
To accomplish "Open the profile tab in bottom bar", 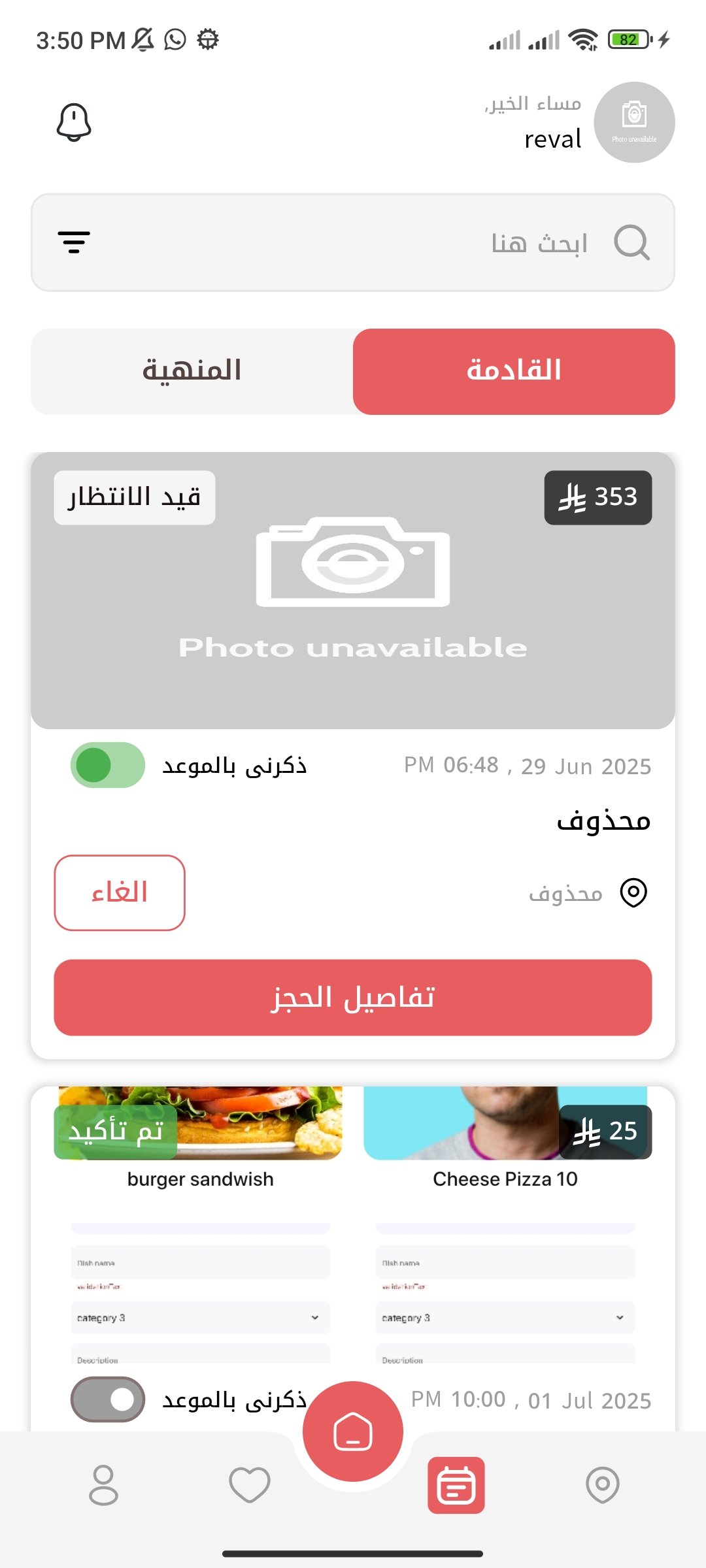I will click(x=103, y=1485).
